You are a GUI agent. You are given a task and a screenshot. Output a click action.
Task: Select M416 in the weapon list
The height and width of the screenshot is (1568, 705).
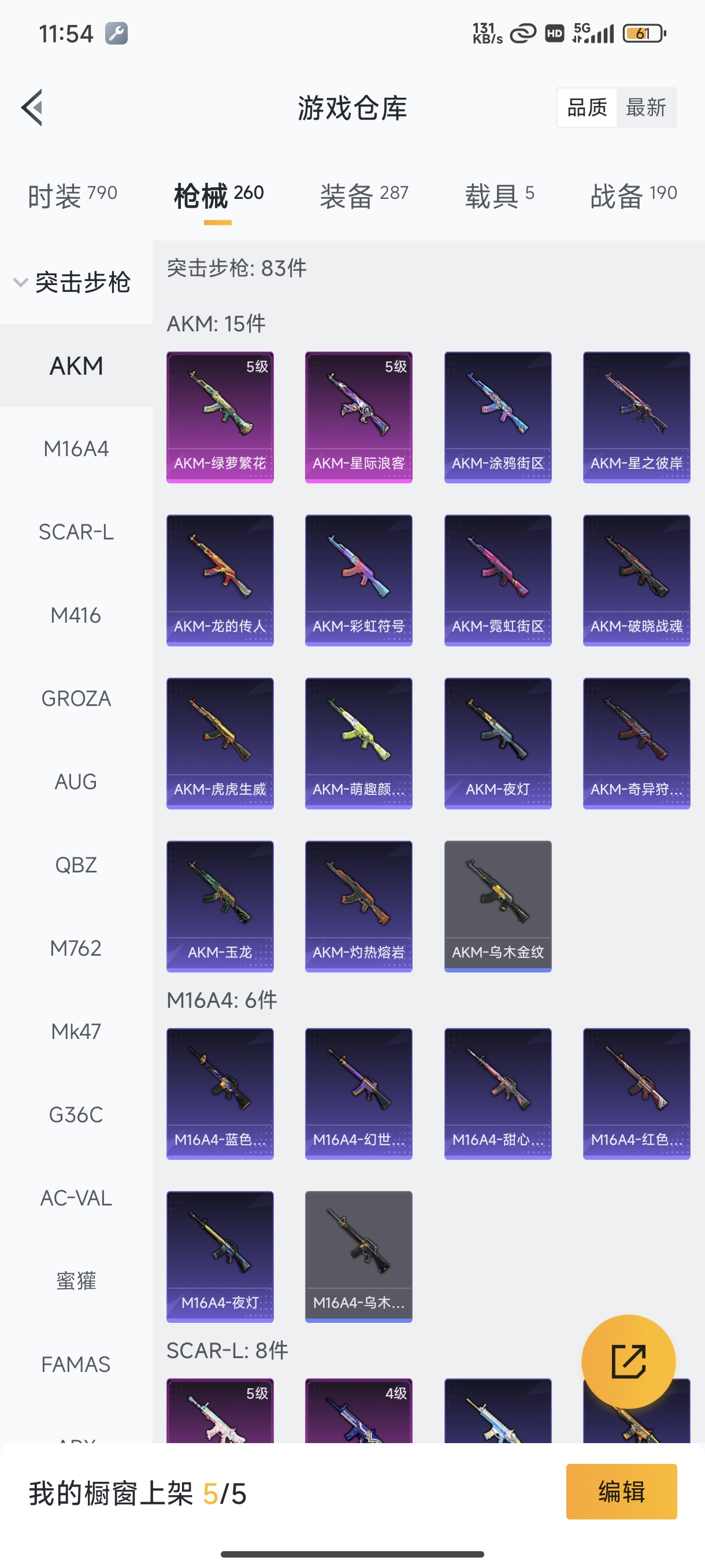[x=76, y=615]
